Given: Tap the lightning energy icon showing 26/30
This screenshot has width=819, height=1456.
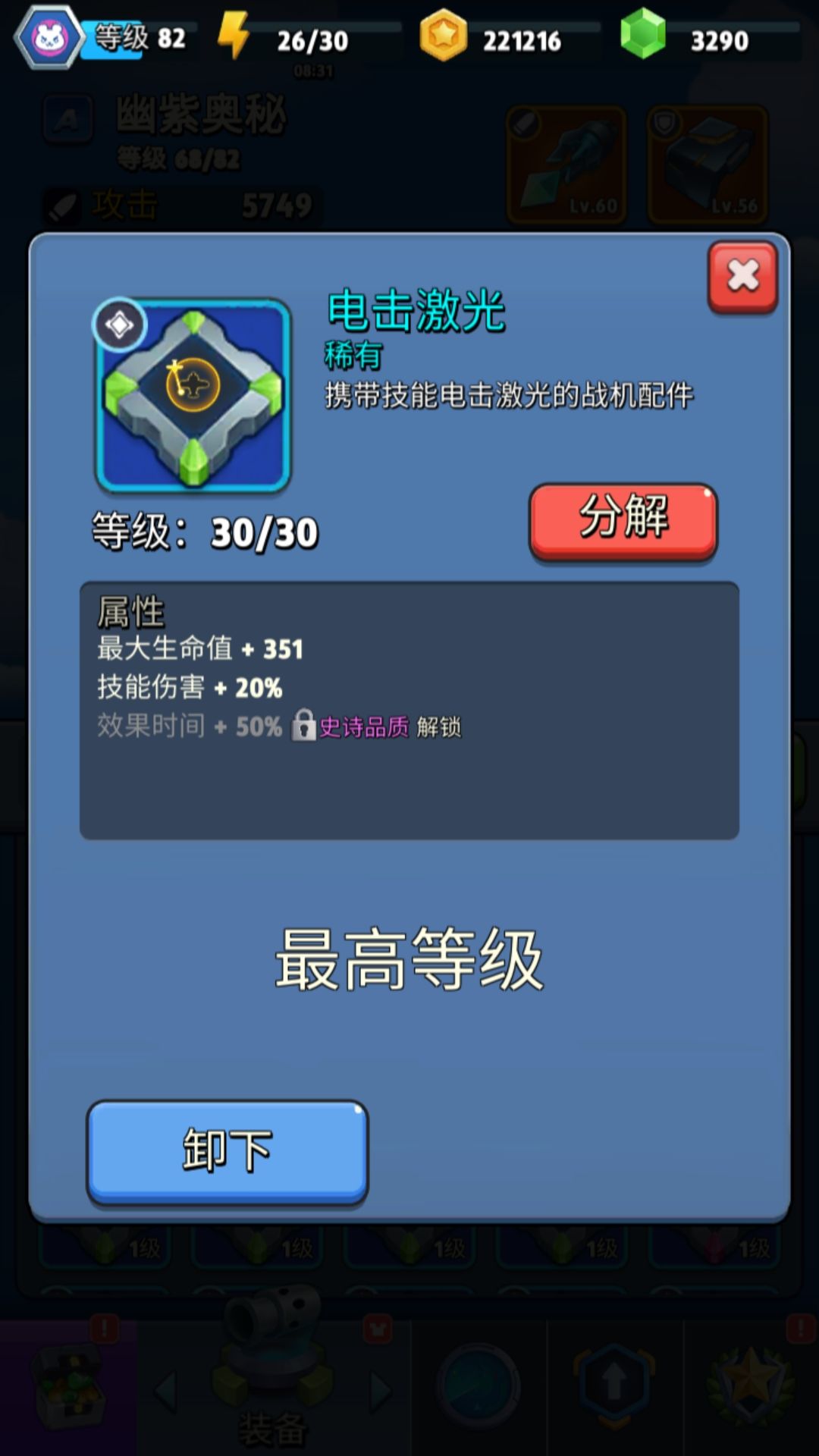Looking at the screenshot, I should (x=235, y=34).
